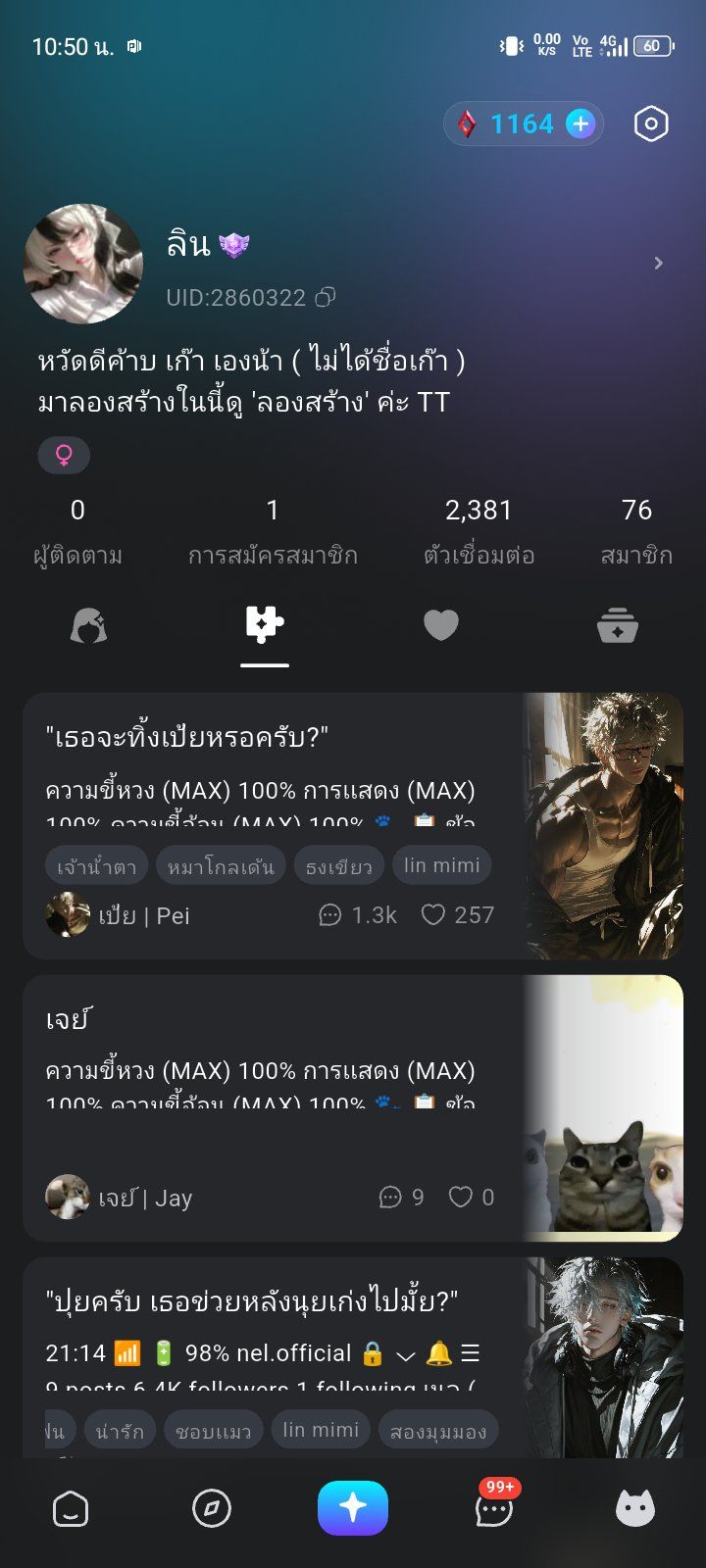This screenshot has height=1568, width=706.
Task: Copy the UID 2860322
Action: 326,297
